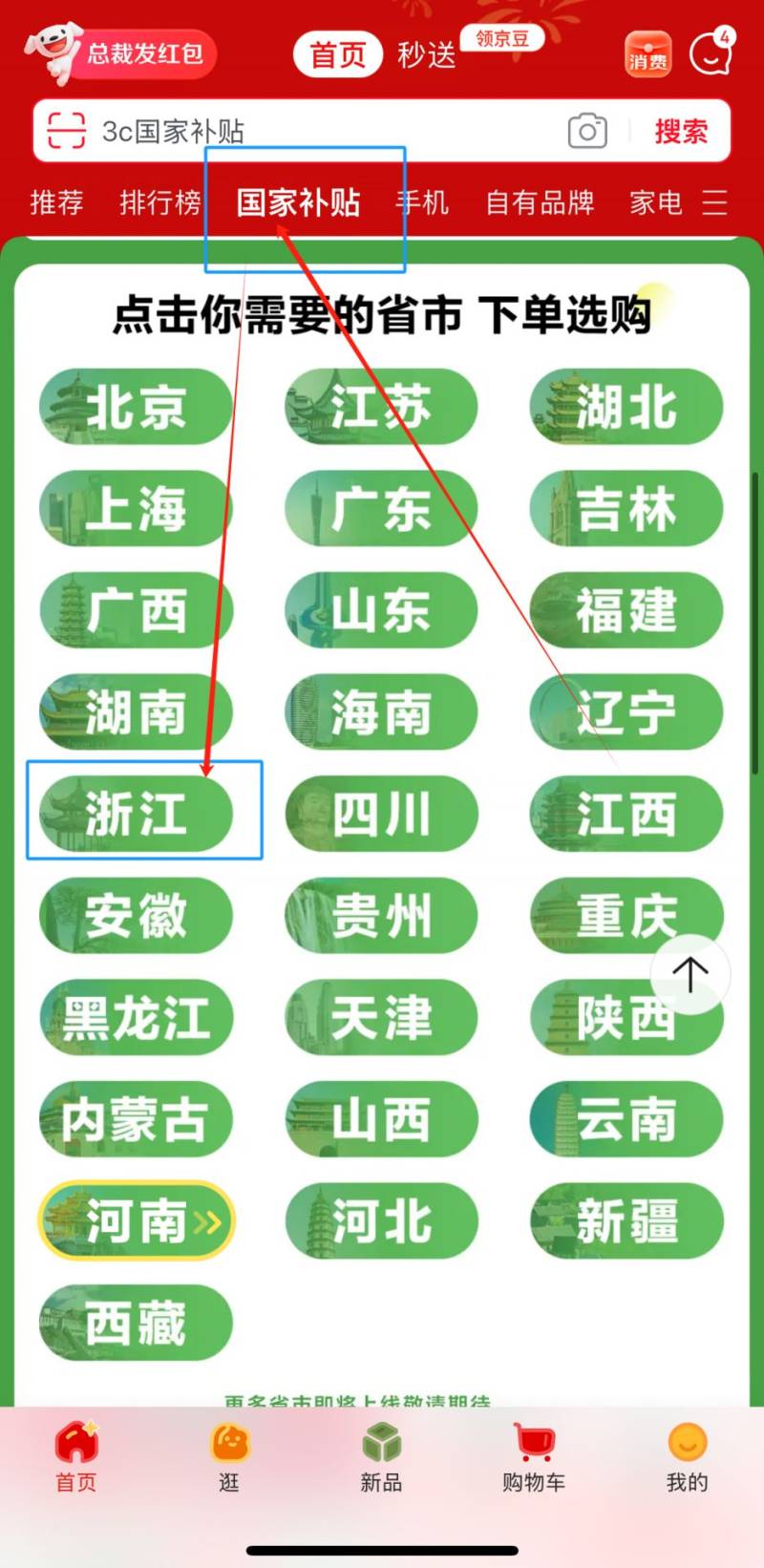Image resolution: width=764 pixels, height=1568 pixels.
Task: Open the 消费 coupon icon
Action: tap(647, 53)
